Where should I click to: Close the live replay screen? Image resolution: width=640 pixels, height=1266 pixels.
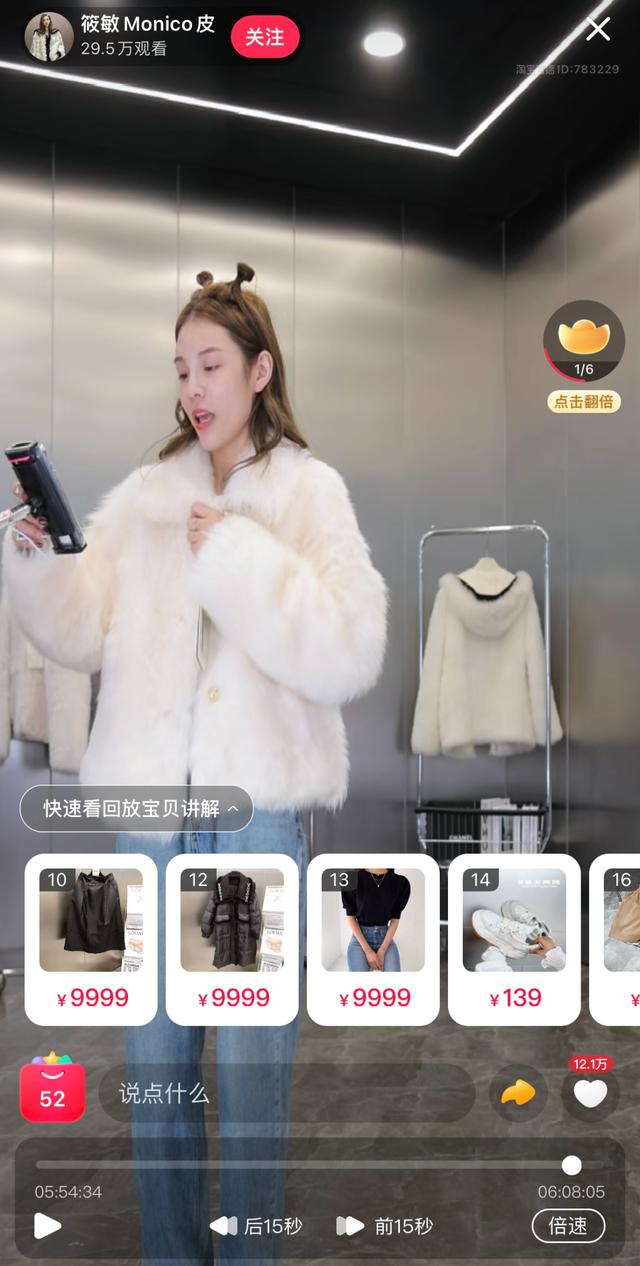[x=598, y=29]
